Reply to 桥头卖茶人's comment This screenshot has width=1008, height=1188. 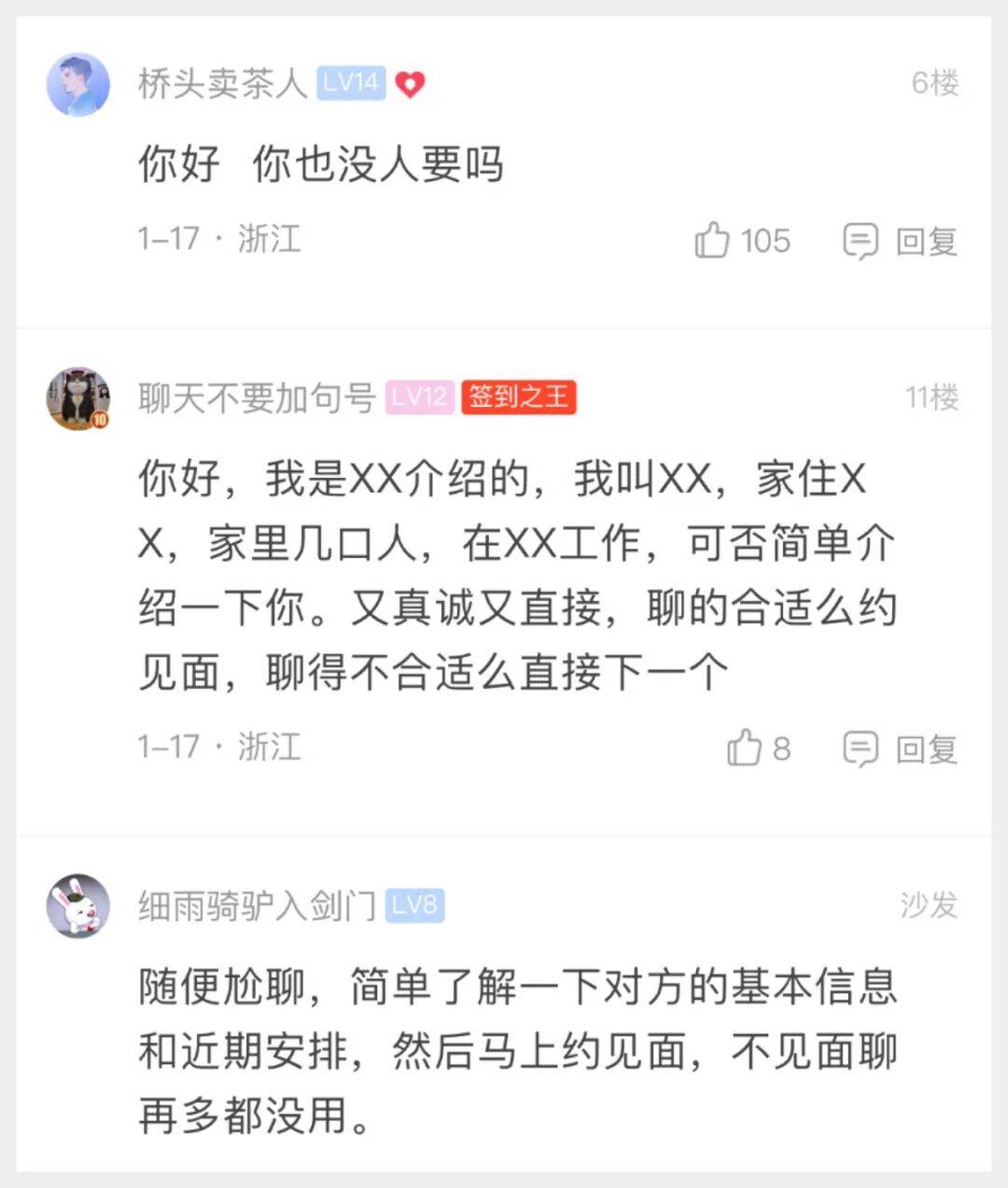[900, 241]
